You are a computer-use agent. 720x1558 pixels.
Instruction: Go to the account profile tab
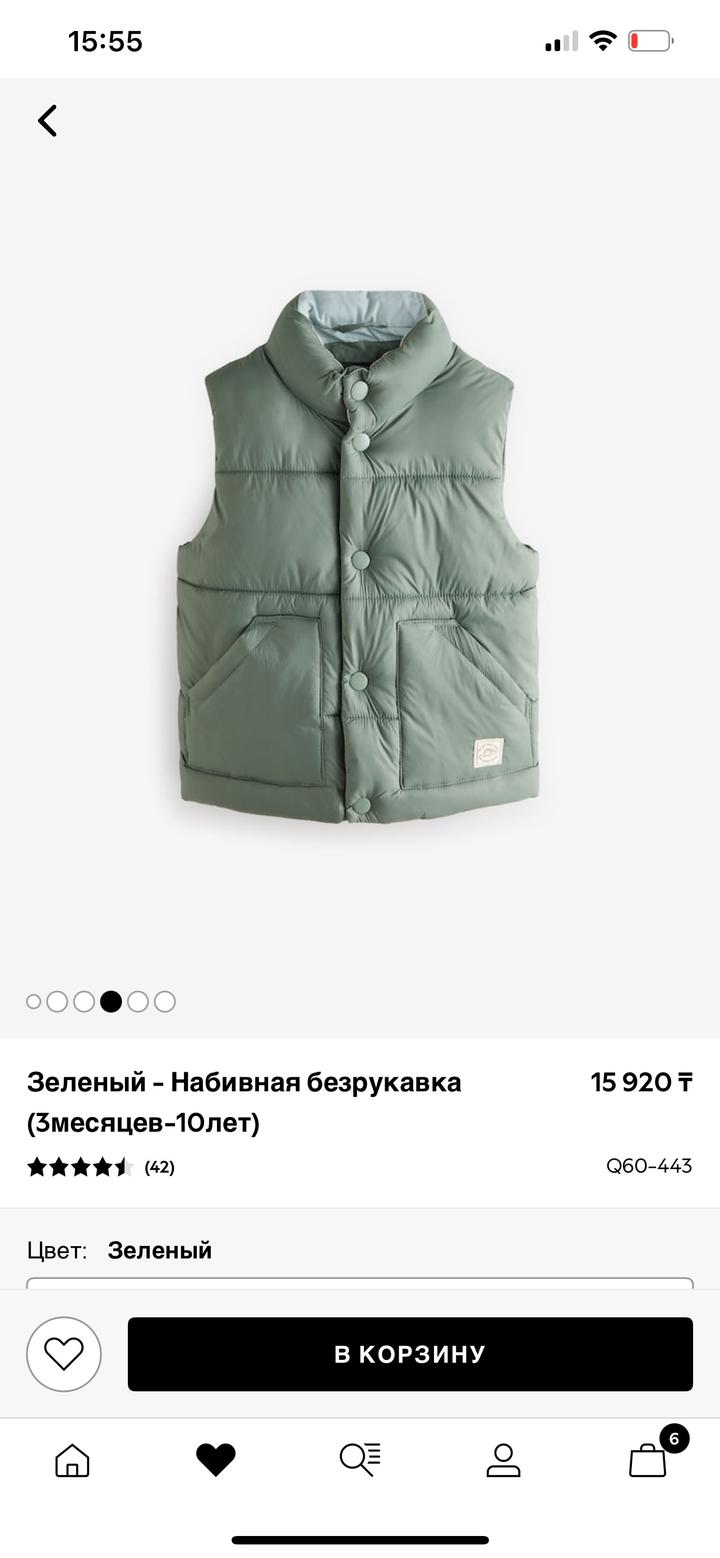point(503,1460)
